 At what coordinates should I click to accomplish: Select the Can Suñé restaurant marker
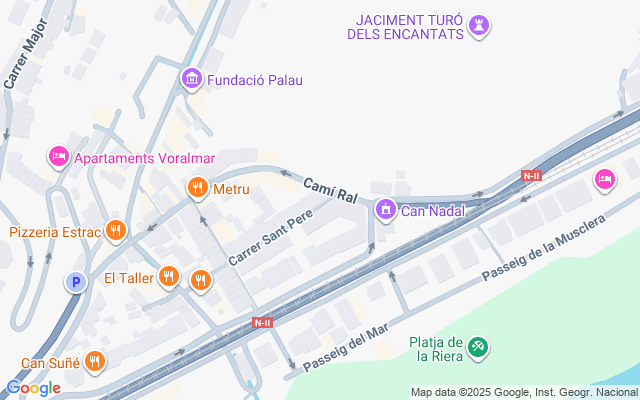96,362
